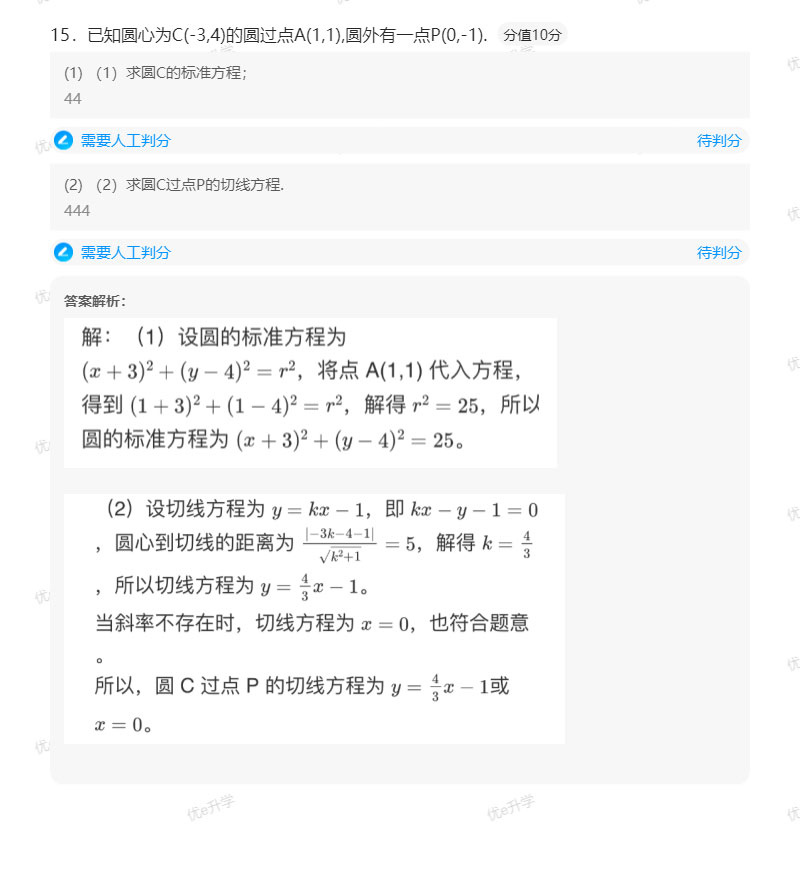Click the first 待判分 pending status label

pyautogui.click(x=719, y=141)
